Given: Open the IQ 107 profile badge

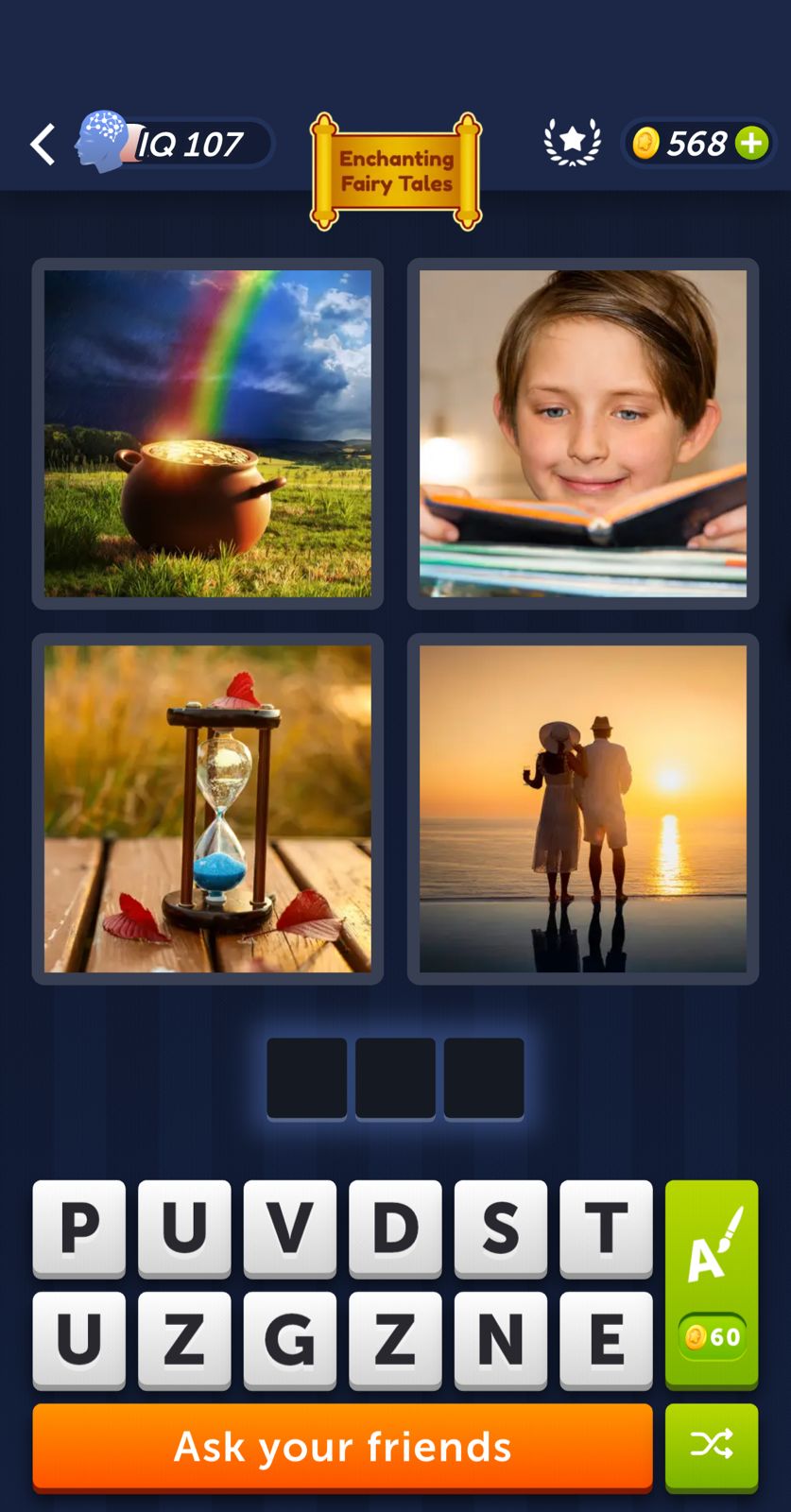Looking at the screenshot, I should coord(175,144).
